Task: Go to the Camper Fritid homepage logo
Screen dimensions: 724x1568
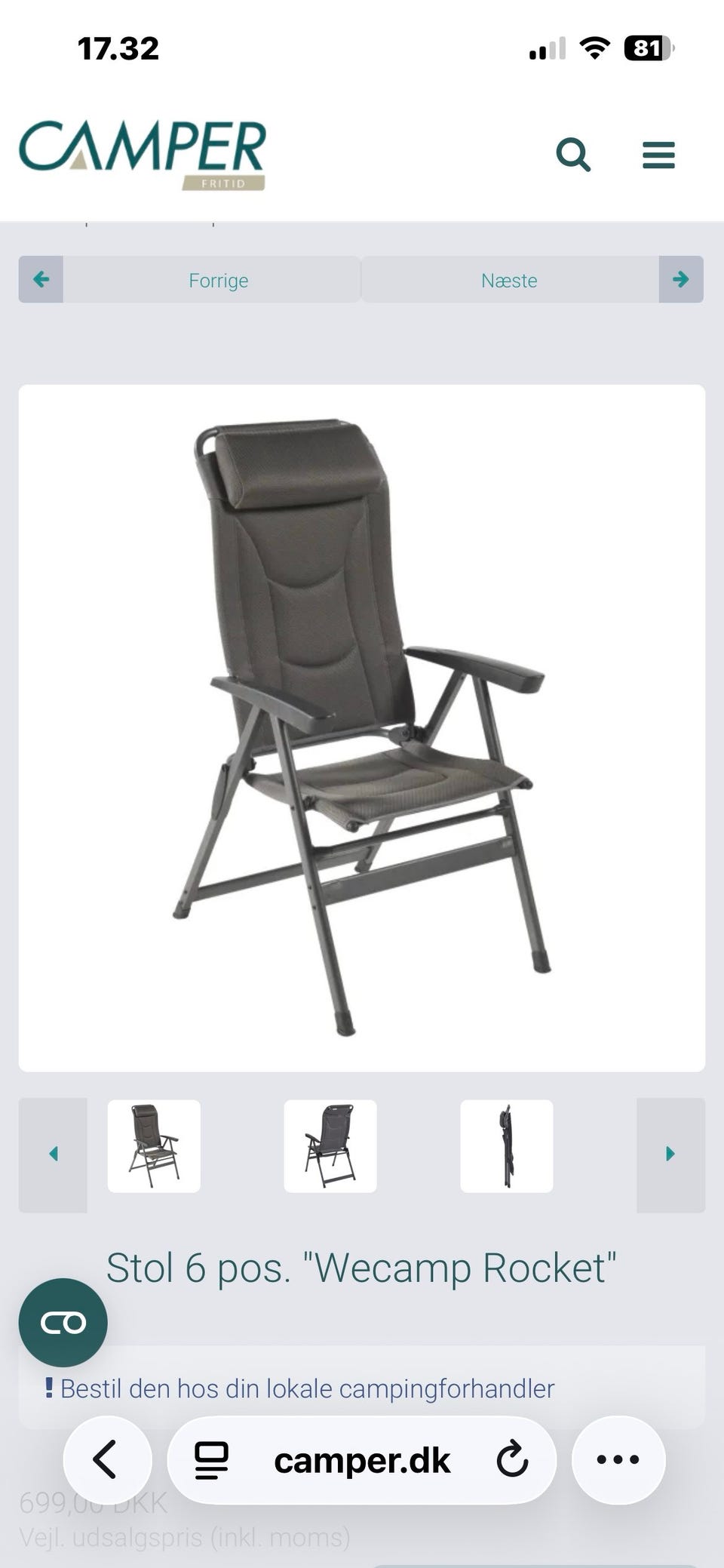Action: (143, 155)
